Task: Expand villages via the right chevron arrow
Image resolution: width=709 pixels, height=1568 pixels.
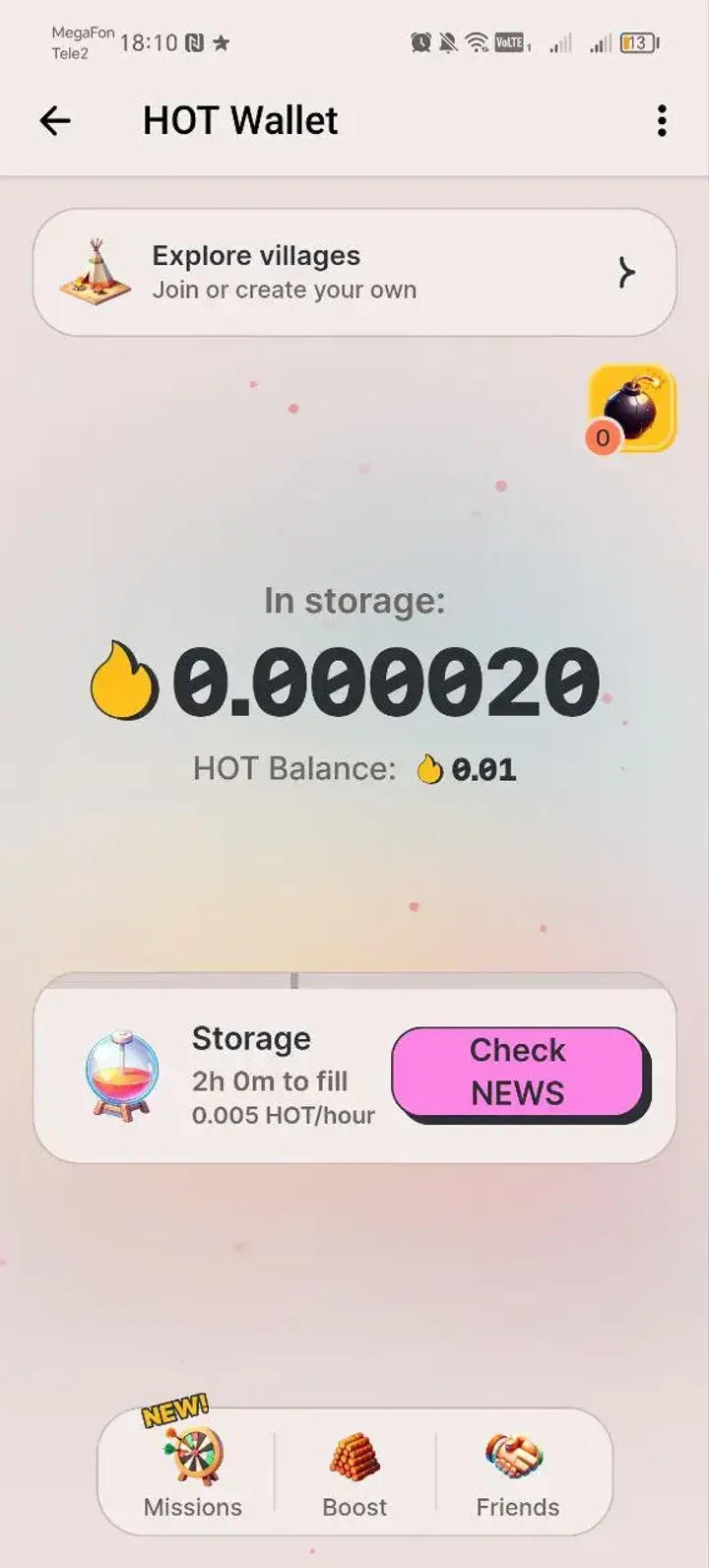Action: pyautogui.click(x=624, y=271)
